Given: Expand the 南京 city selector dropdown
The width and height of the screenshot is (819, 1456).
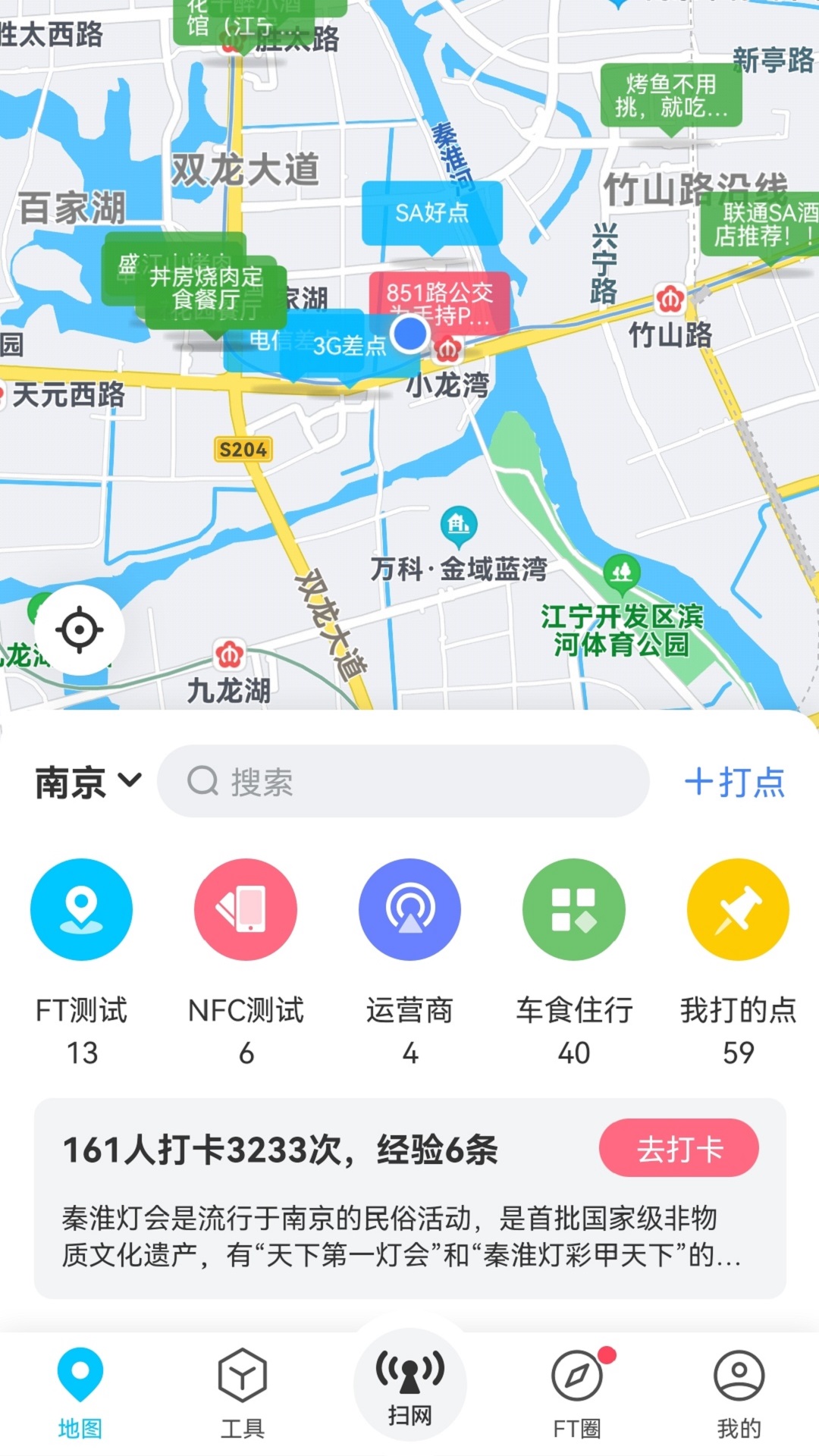Looking at the screenshot, I should pyautogui.click(x=86, y=783).
